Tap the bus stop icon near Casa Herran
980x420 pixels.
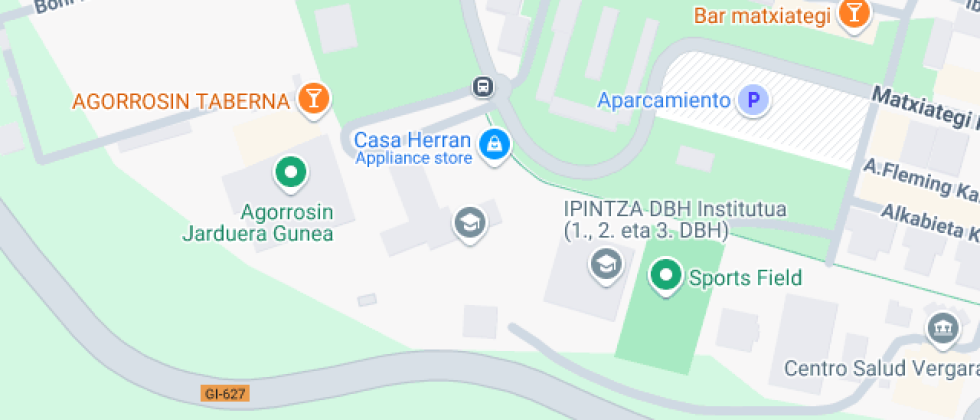pyautogui.click(x=483, y=87)
